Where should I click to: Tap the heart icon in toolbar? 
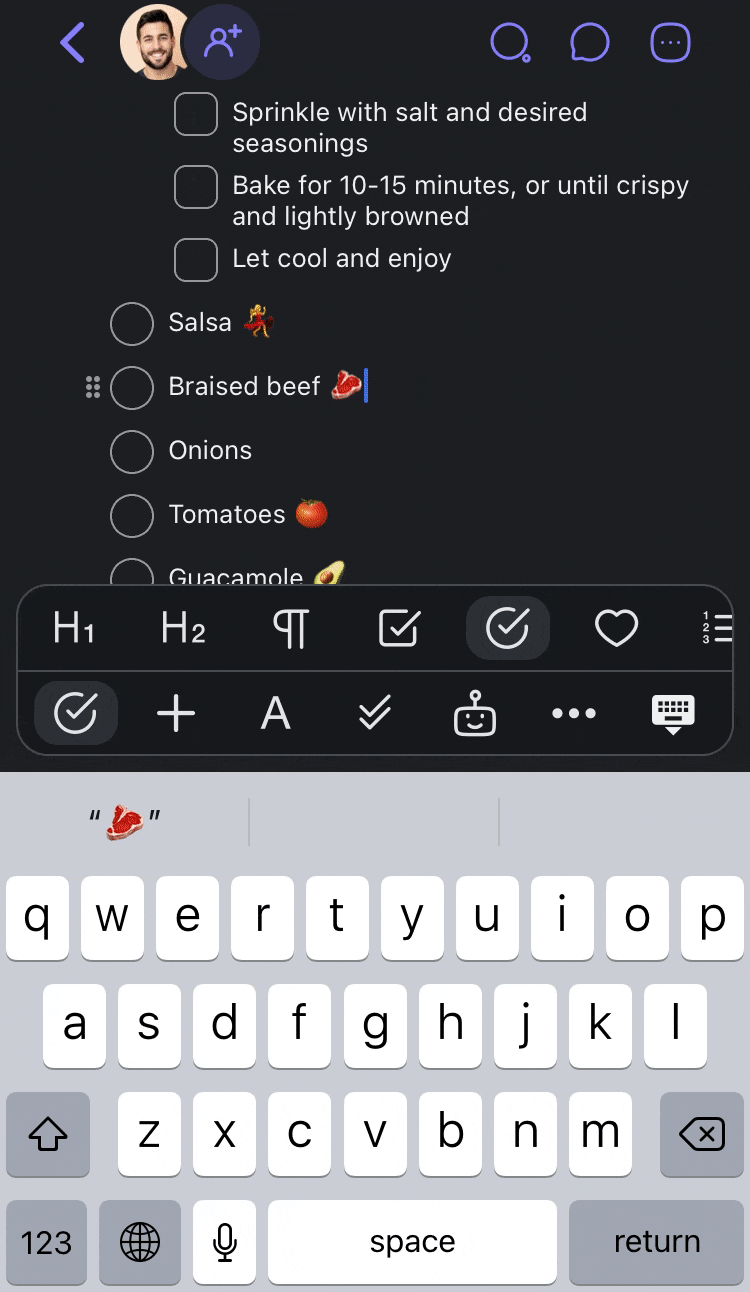(616, 628)
